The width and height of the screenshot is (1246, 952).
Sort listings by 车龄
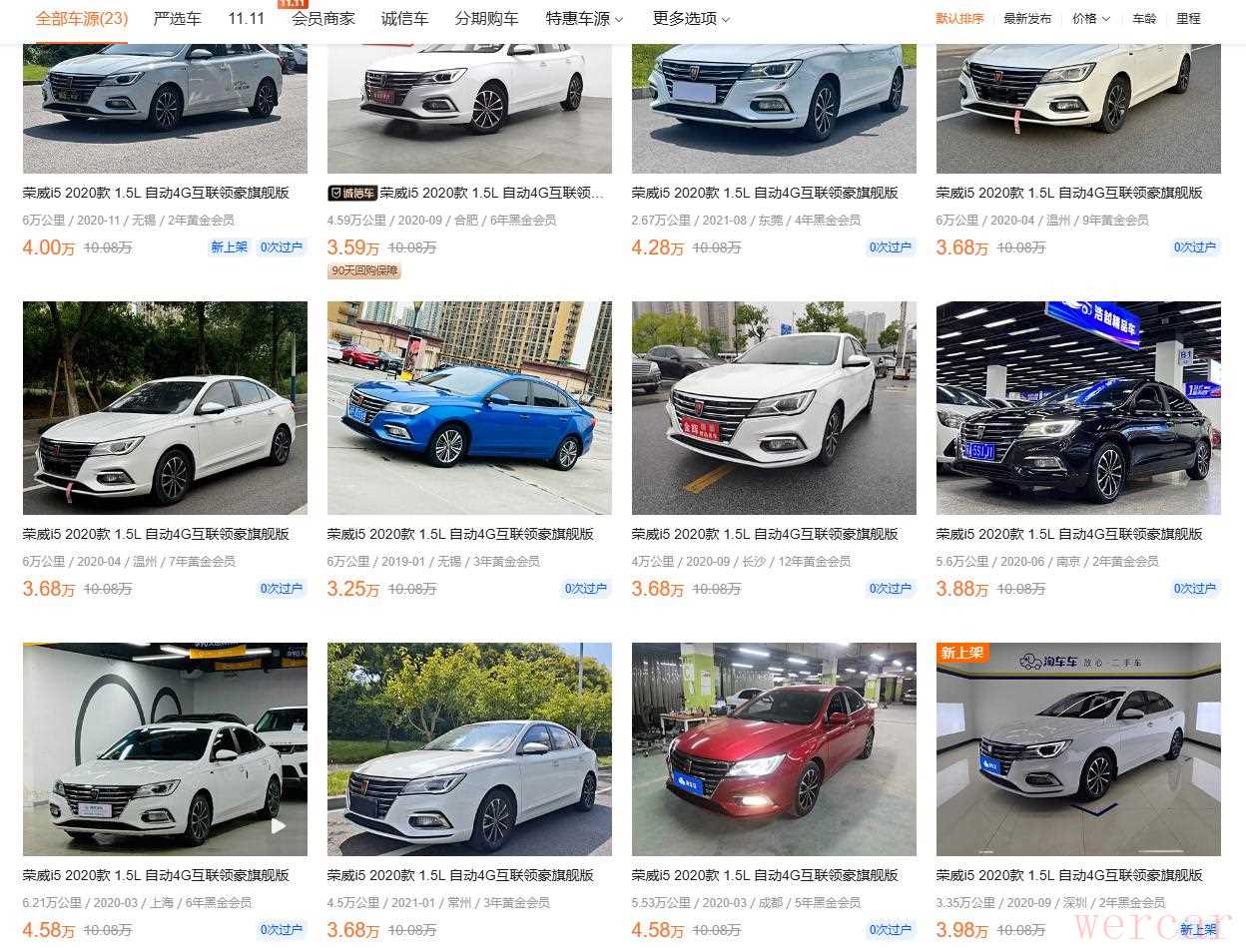[1144, 19]
